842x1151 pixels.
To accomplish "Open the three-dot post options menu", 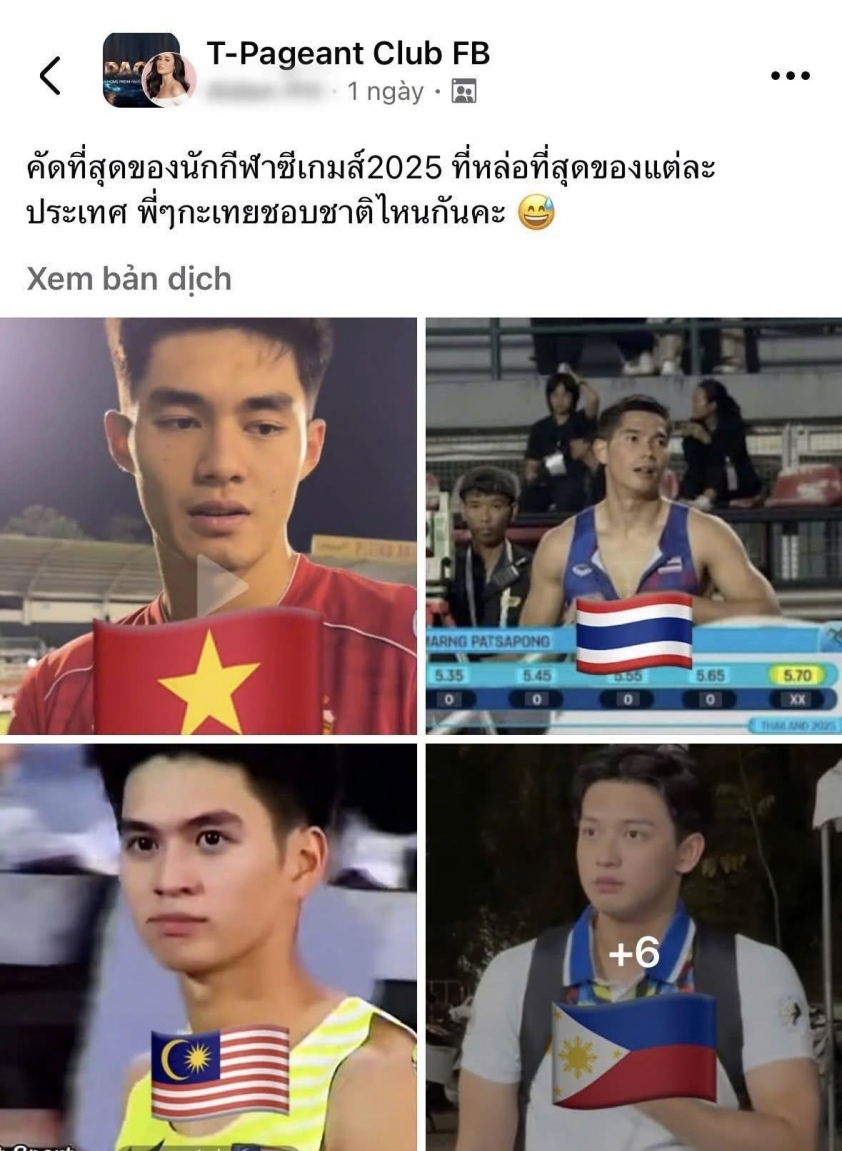I will pos(789,75).
